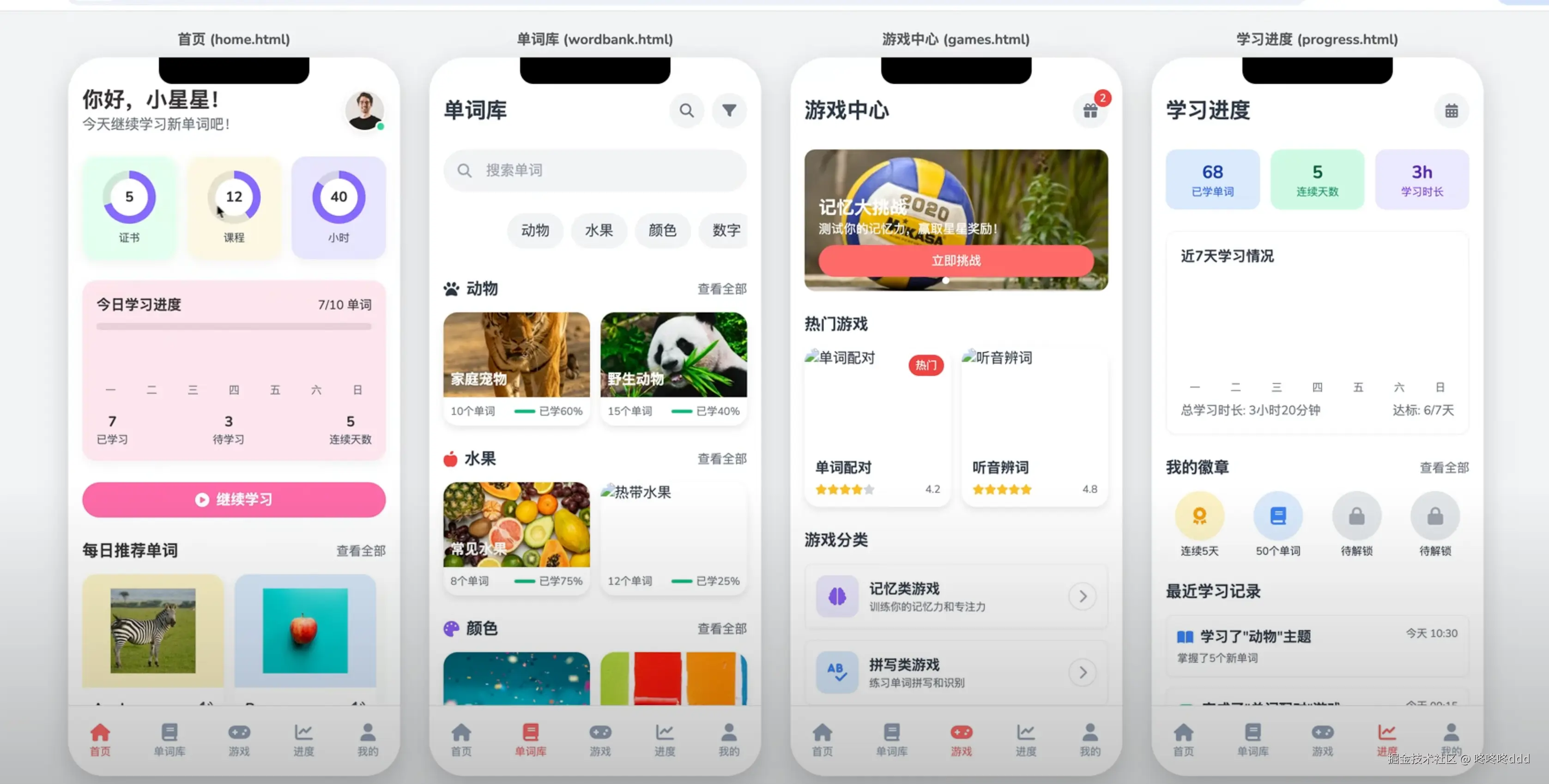View all 每日推荐单词 on the home page
The image size is (1549, 784).
(360, 551)
